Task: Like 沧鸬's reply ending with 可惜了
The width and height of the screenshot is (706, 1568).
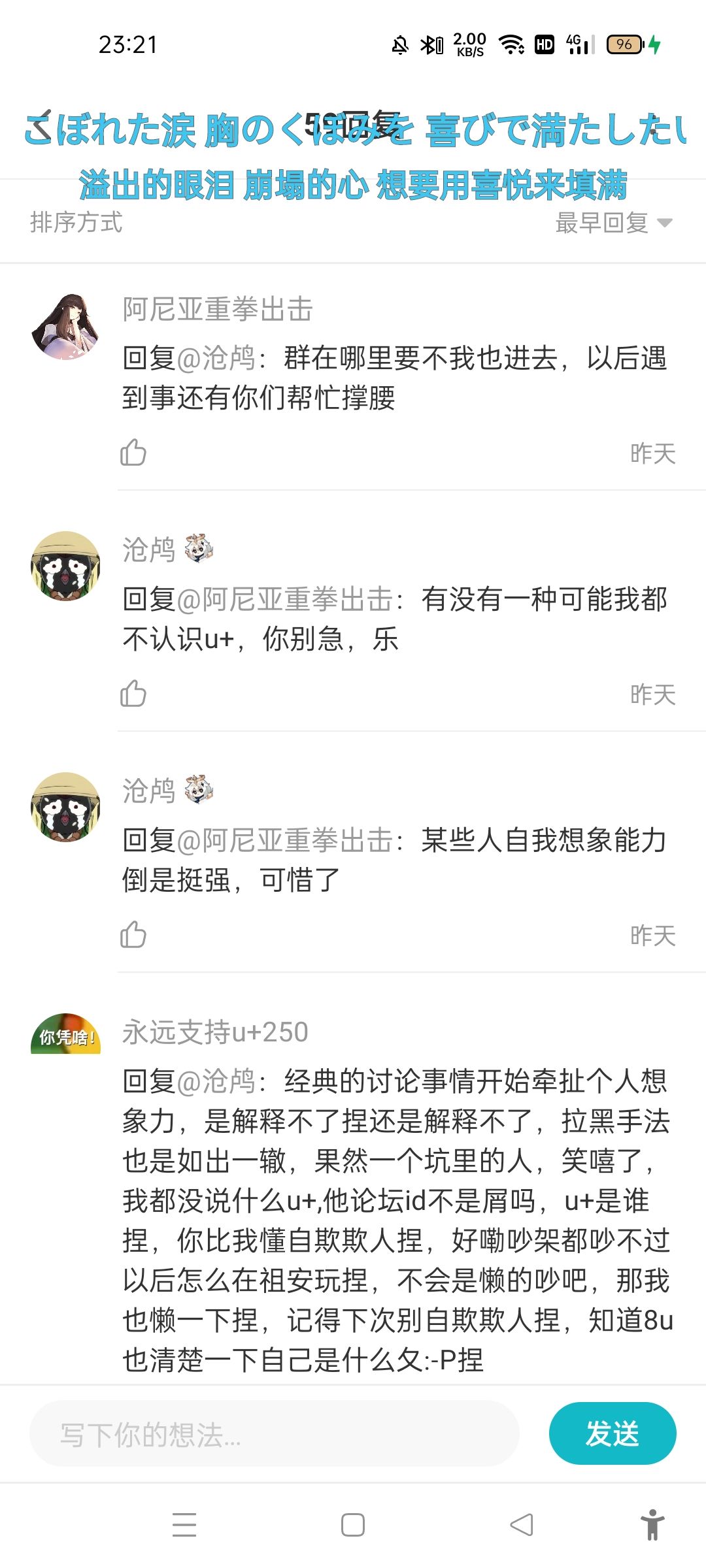Action: coord(133,935)
